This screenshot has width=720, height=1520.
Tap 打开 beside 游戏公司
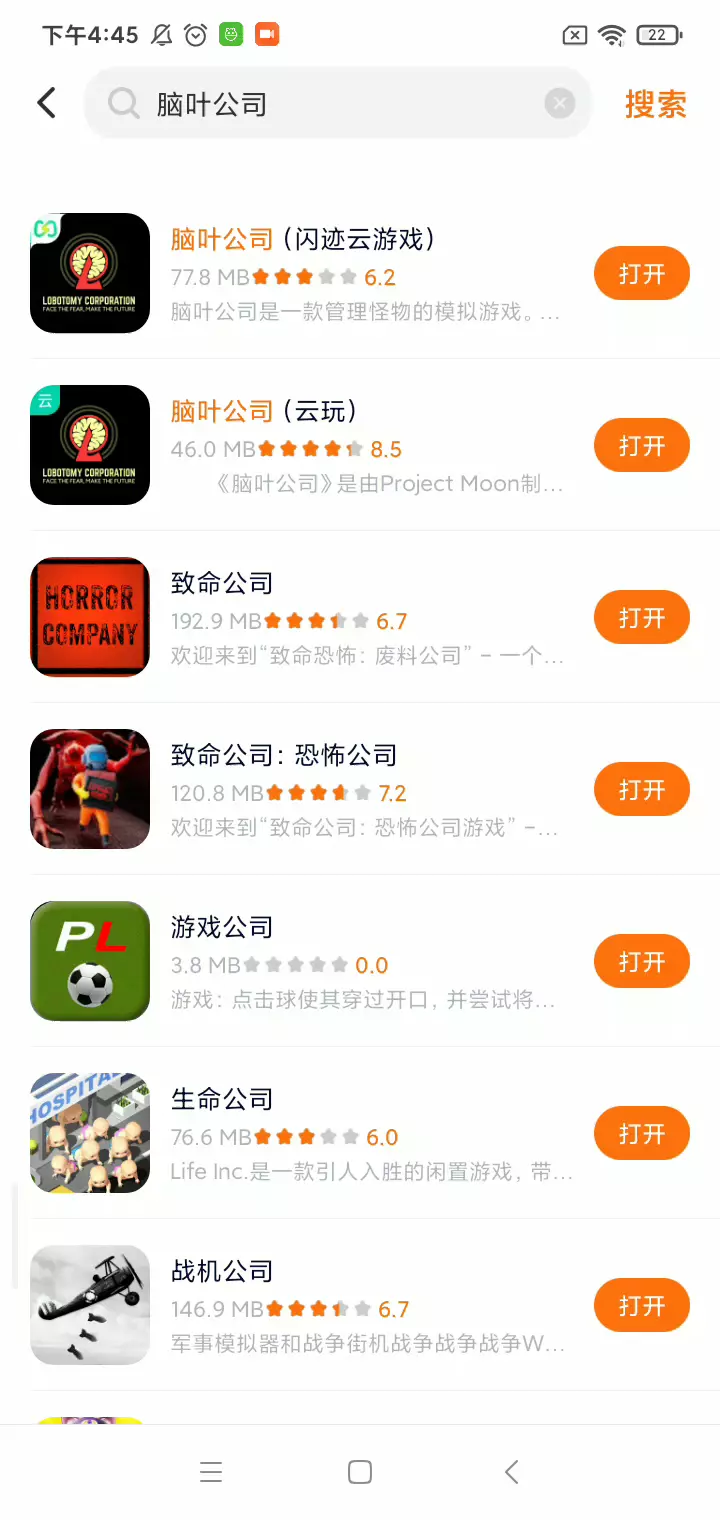click(641, 962)
